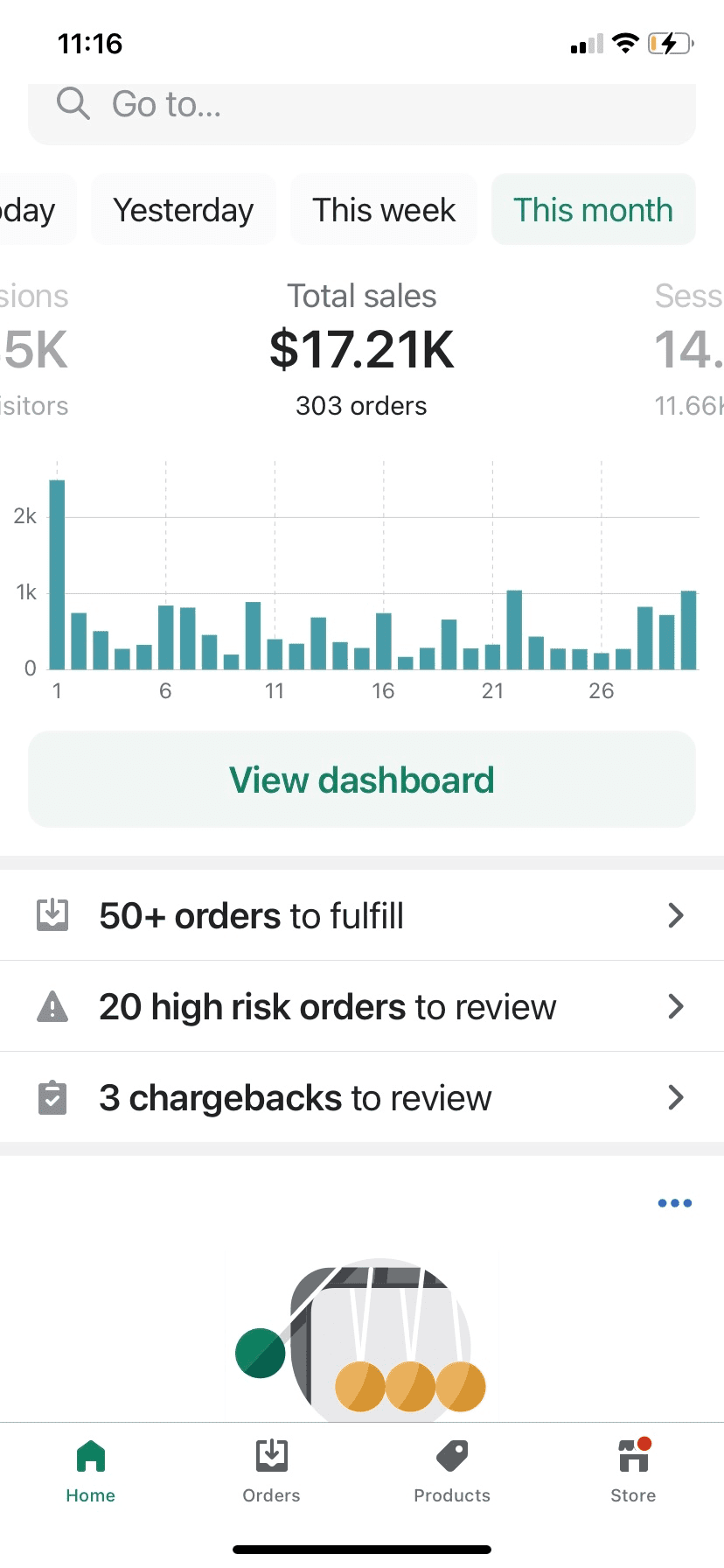Review the 20 high risk orders

tap(362, 1006)
